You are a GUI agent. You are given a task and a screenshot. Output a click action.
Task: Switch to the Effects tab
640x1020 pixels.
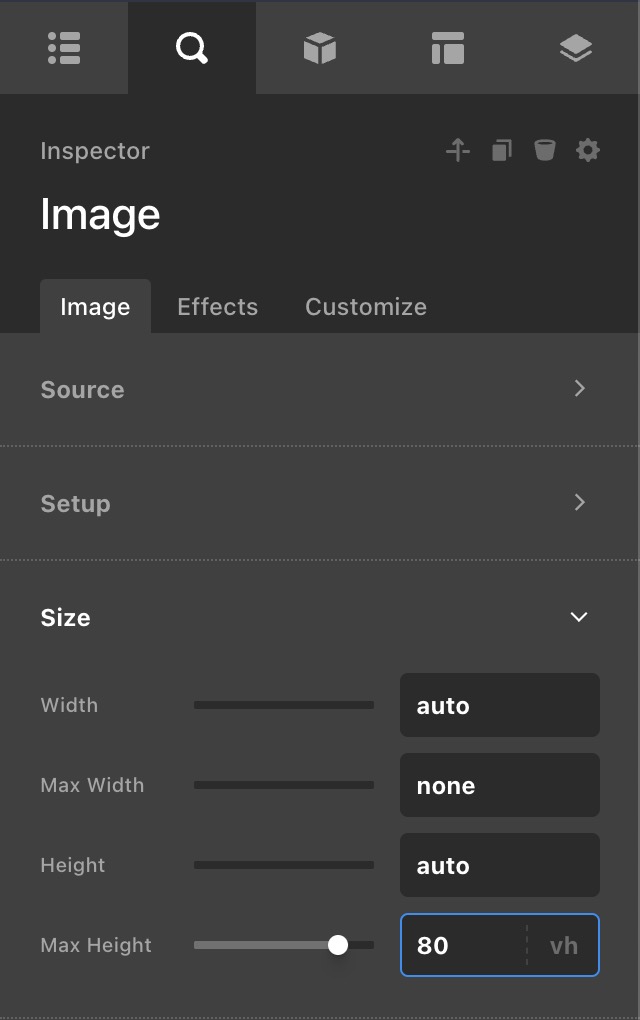tap(217, 307)
